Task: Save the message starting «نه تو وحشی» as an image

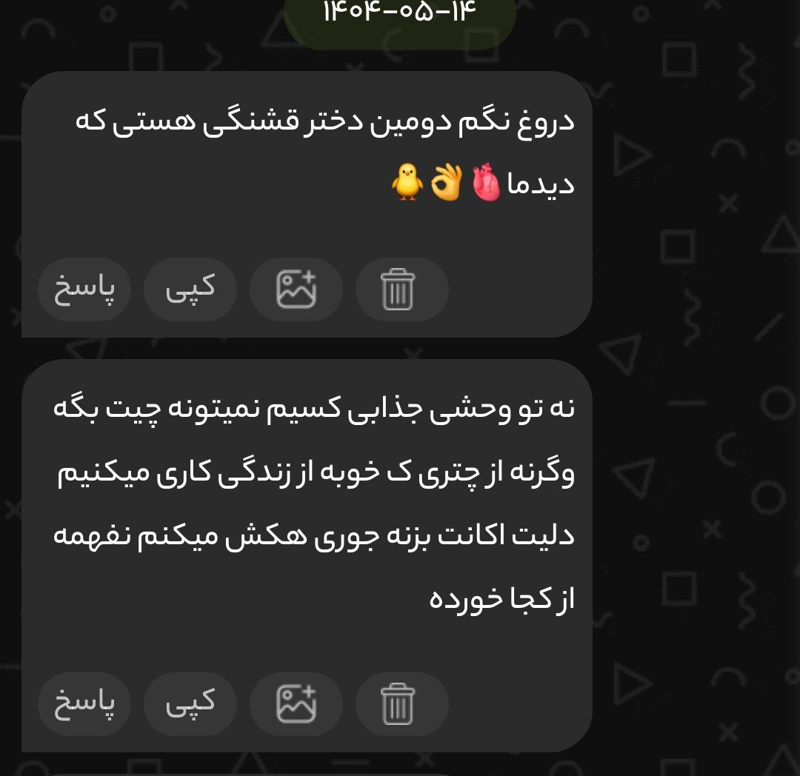Action: point(296,704)
